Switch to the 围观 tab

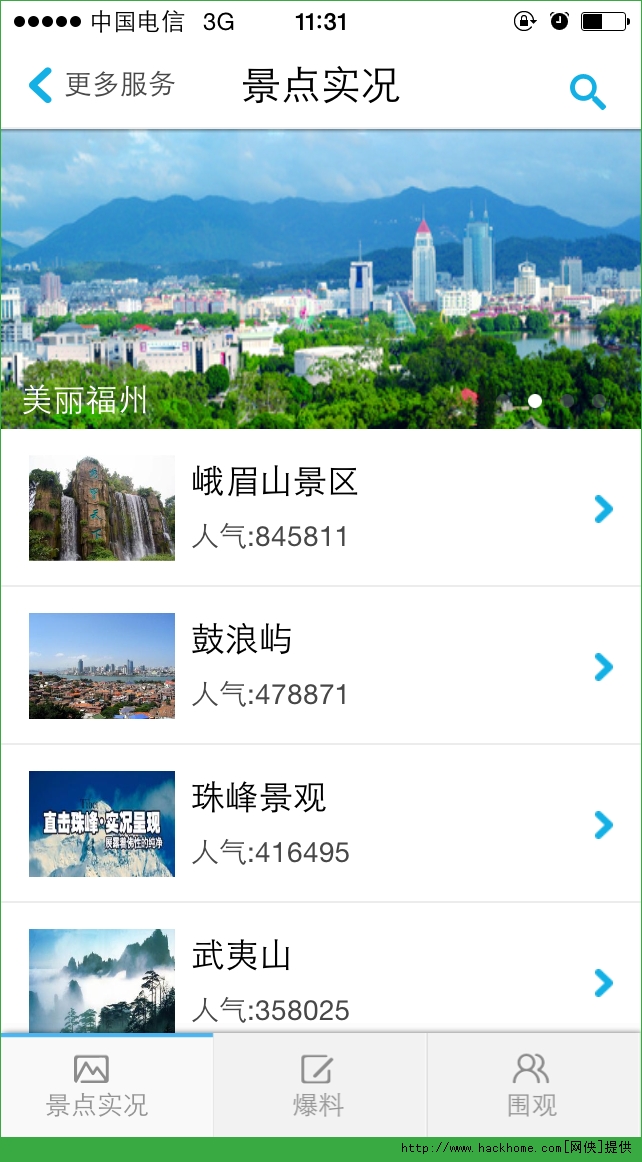(x=532, y=1085)
